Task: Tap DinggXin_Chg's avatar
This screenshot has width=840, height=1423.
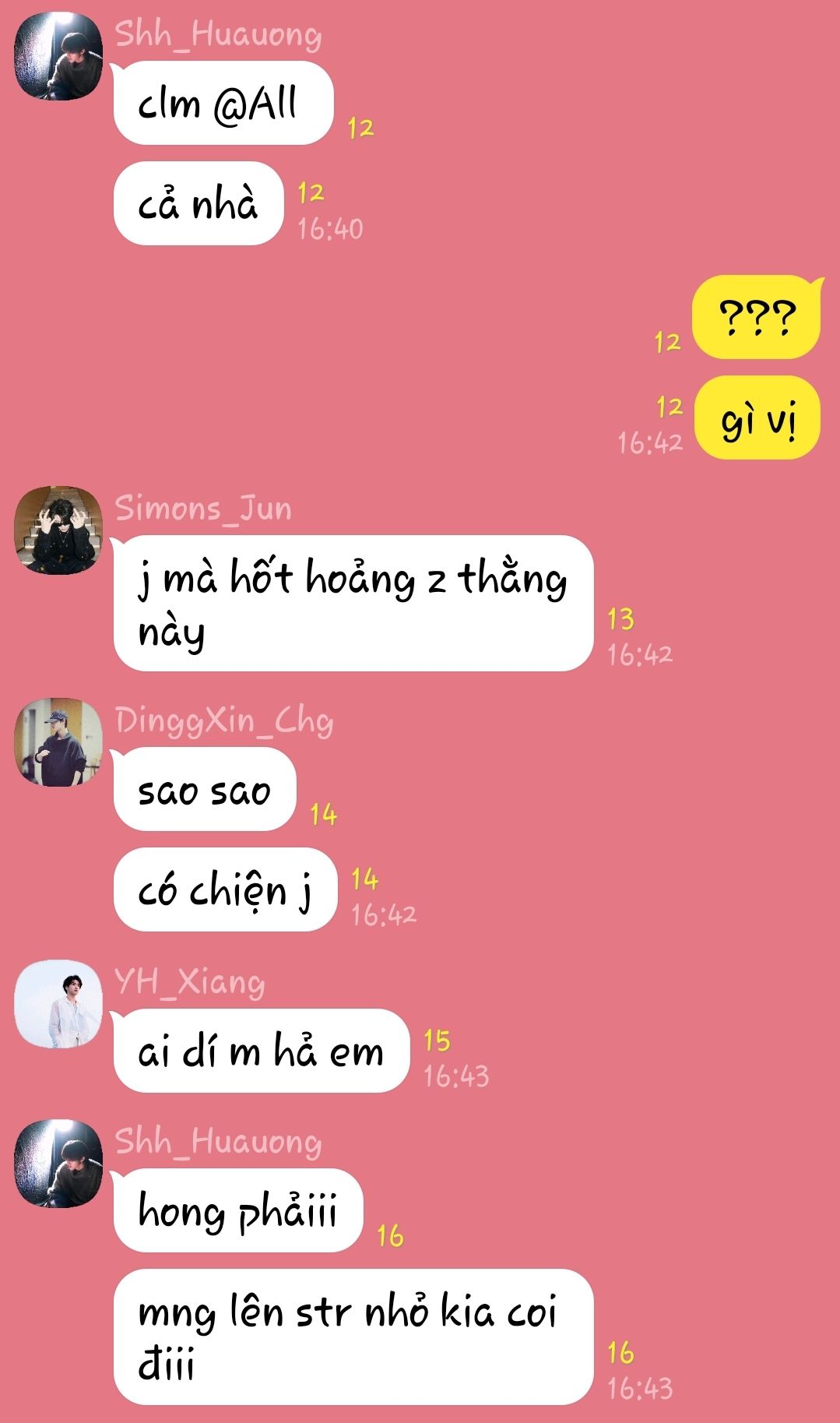Action: pyautogui.click(x=58, y=742)
